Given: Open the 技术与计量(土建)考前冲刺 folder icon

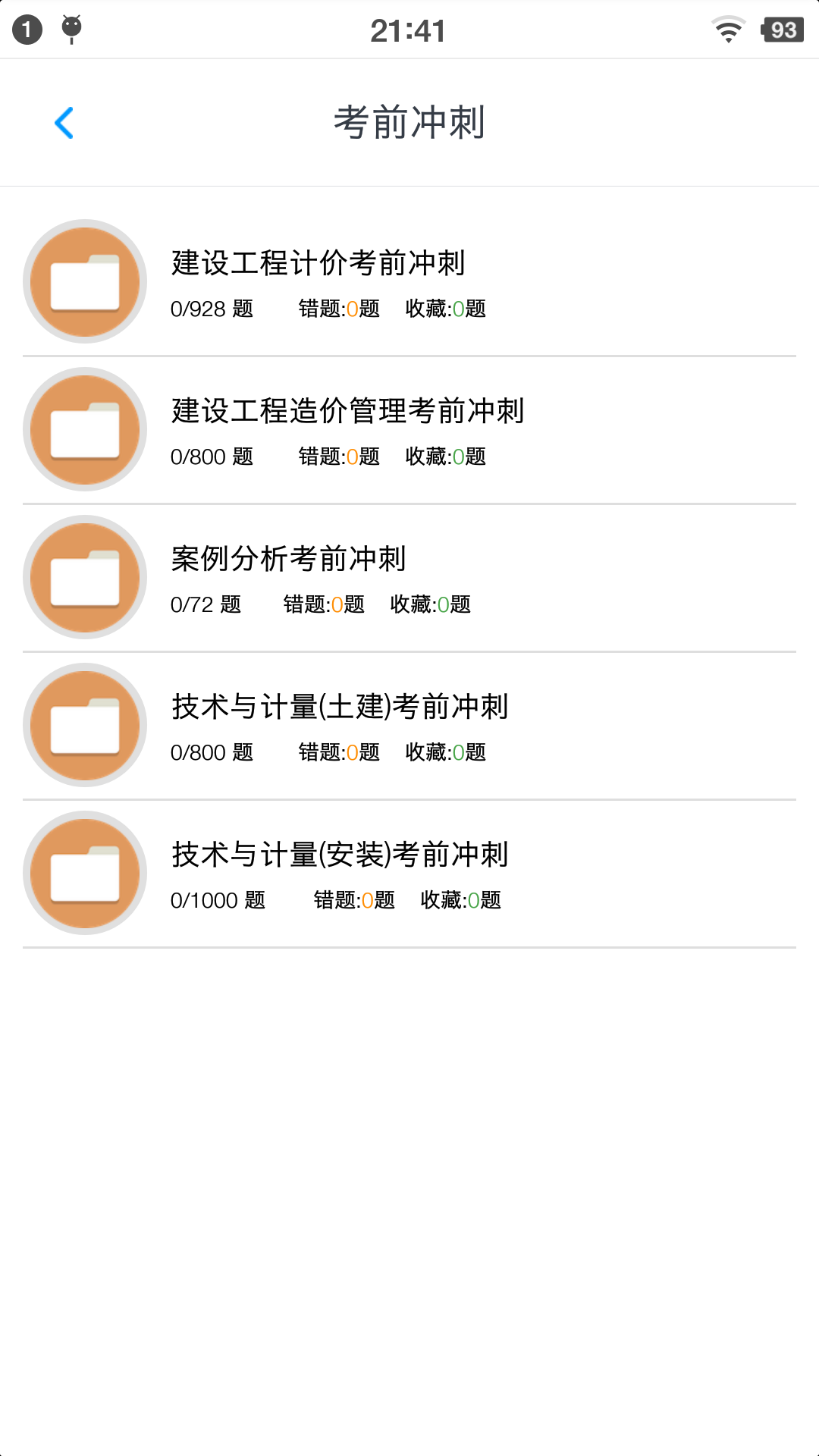Looking at the screenshot, I should (84, 725).
